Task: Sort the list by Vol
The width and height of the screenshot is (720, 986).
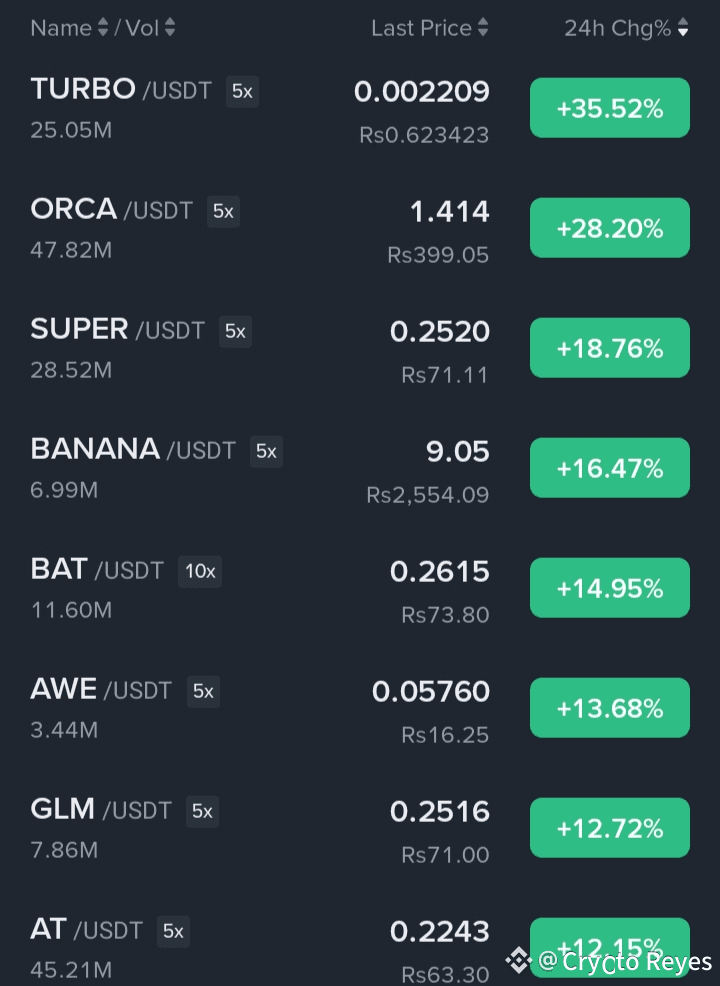Action: tap(150, 28)
